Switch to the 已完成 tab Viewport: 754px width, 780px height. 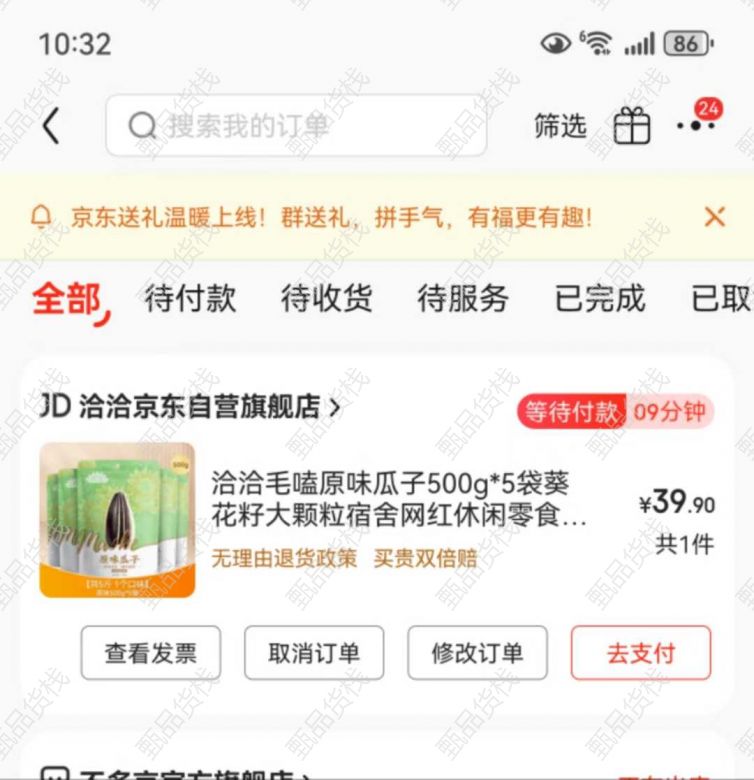599,299
